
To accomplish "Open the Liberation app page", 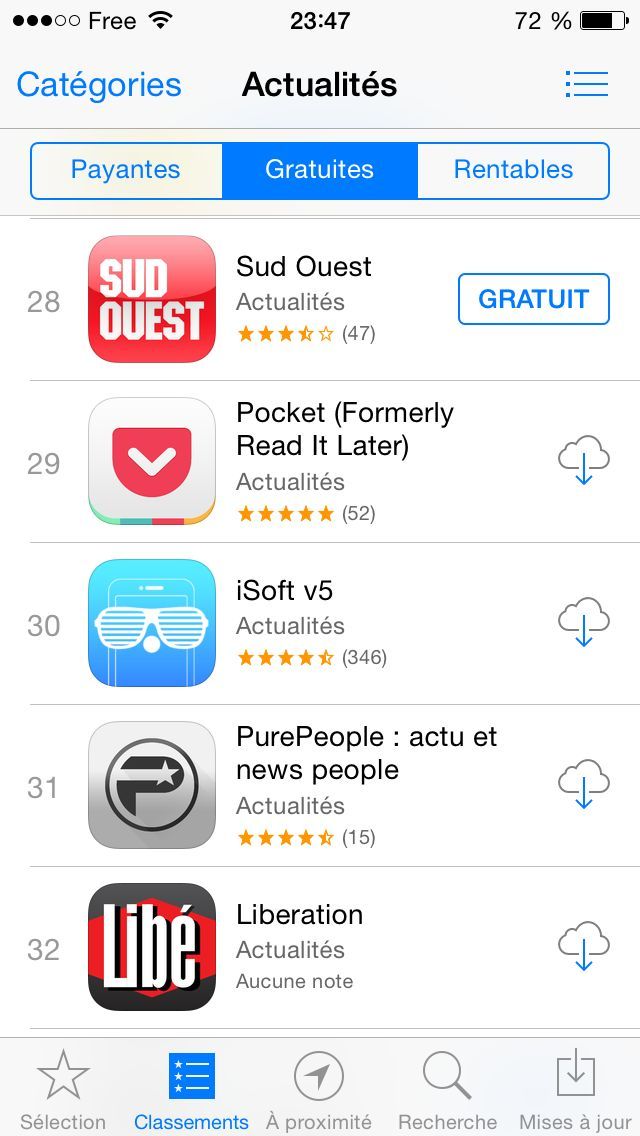I will click(299, 915).
